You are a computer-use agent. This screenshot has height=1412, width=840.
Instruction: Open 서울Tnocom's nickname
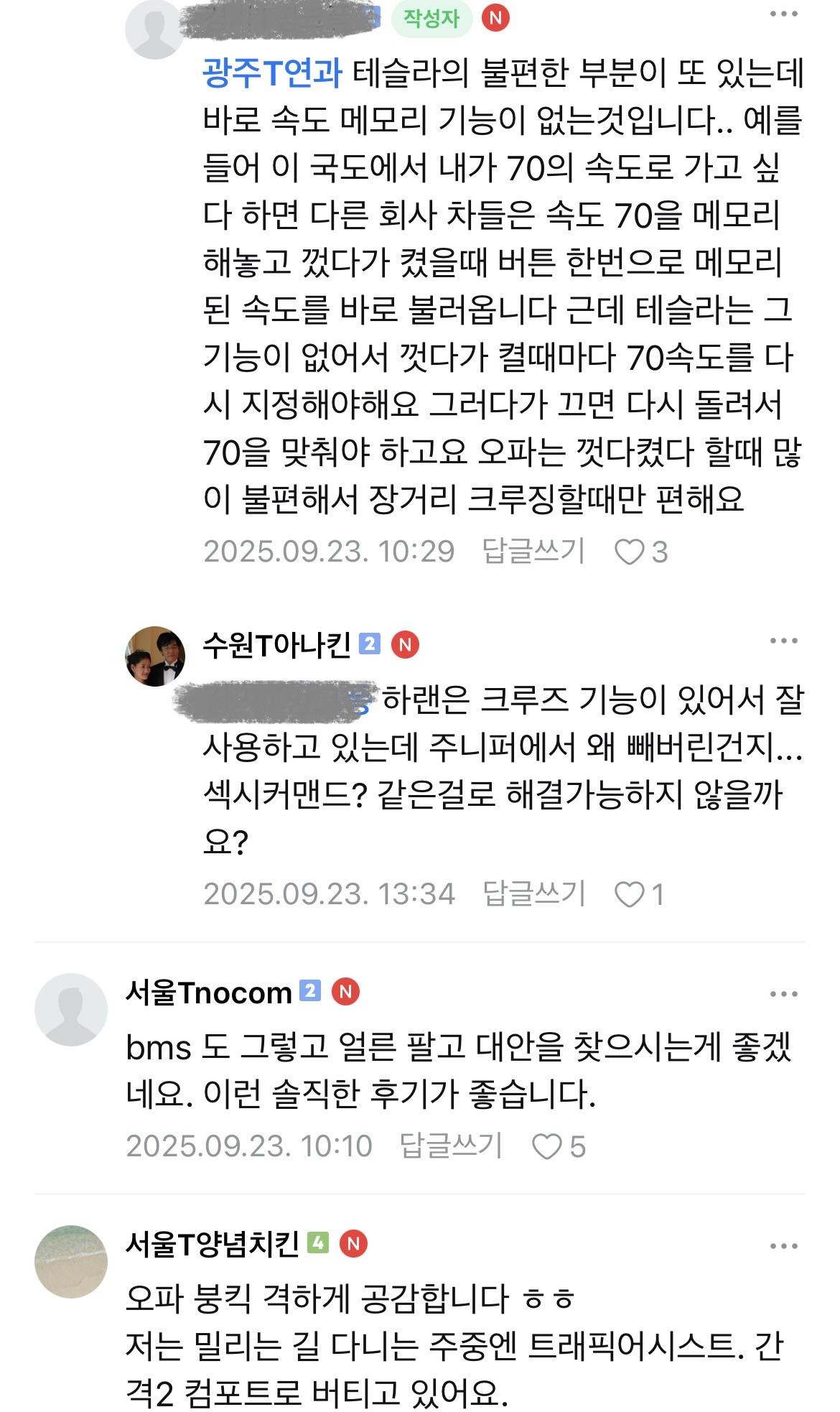coord(208,993)
